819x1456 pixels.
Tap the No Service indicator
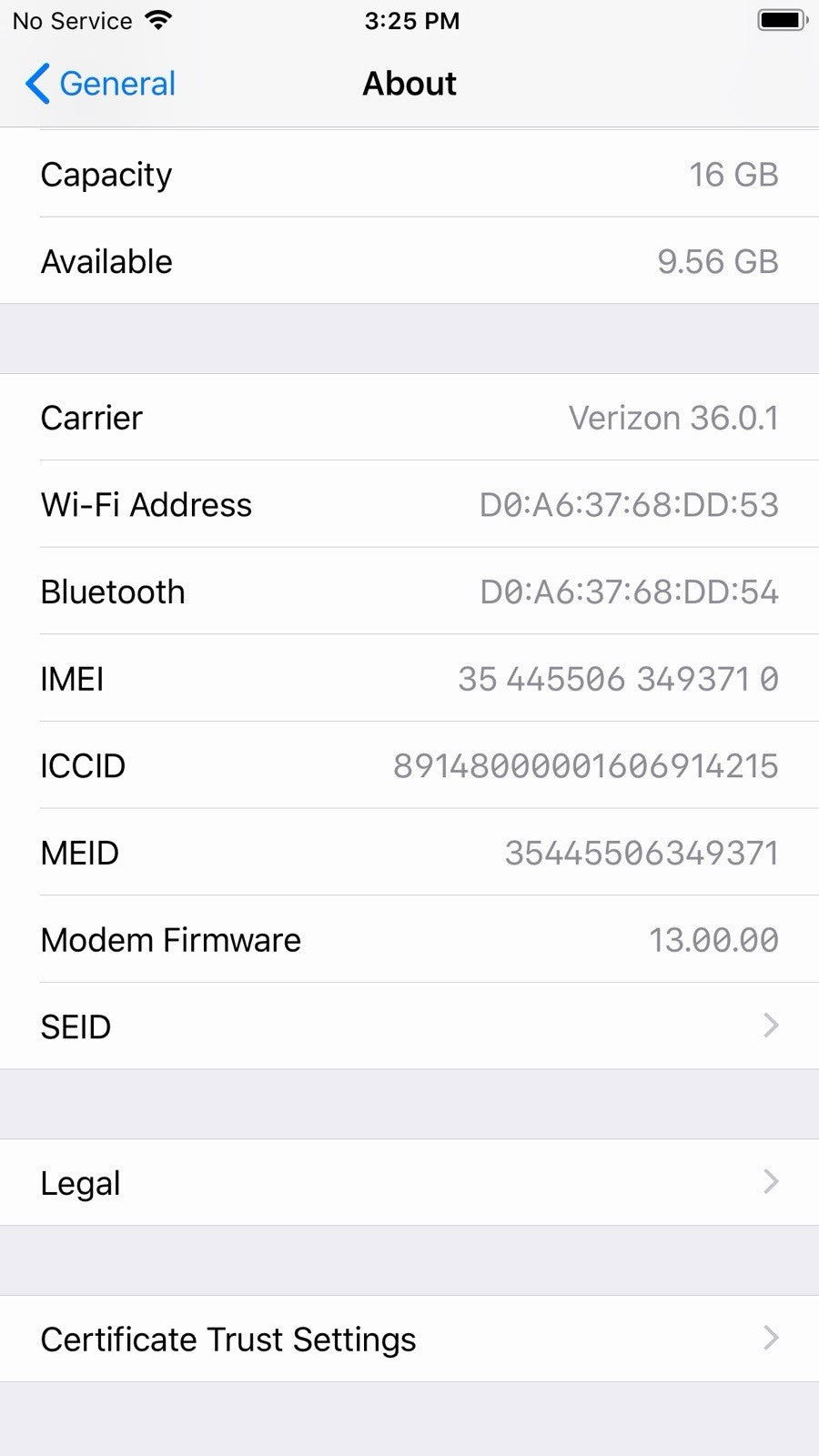tap(71, 19)
